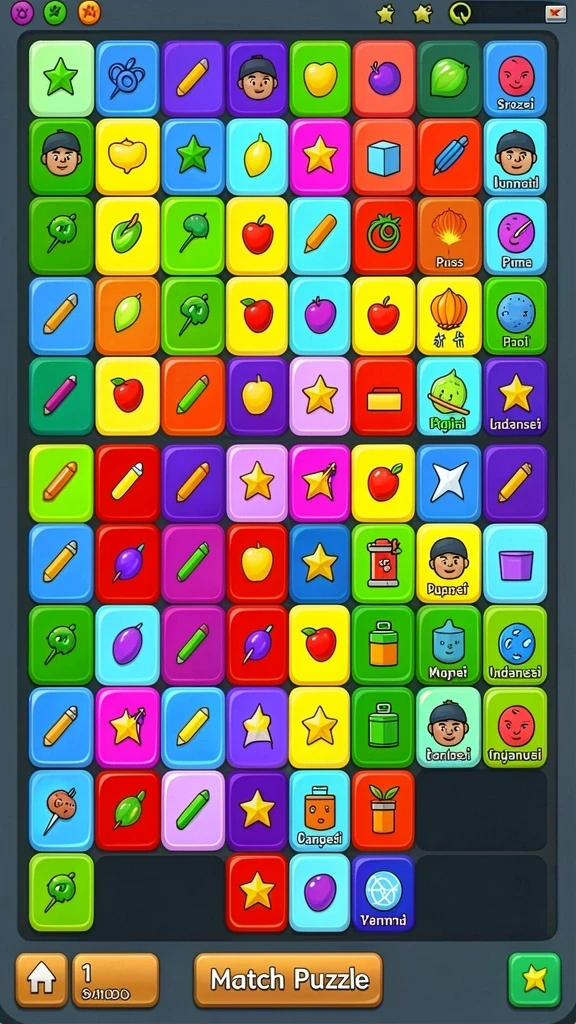The width and height of the screenshot is (576, 1024).
Task: Tap the green star button at bottom
Action: click(534, 979)
